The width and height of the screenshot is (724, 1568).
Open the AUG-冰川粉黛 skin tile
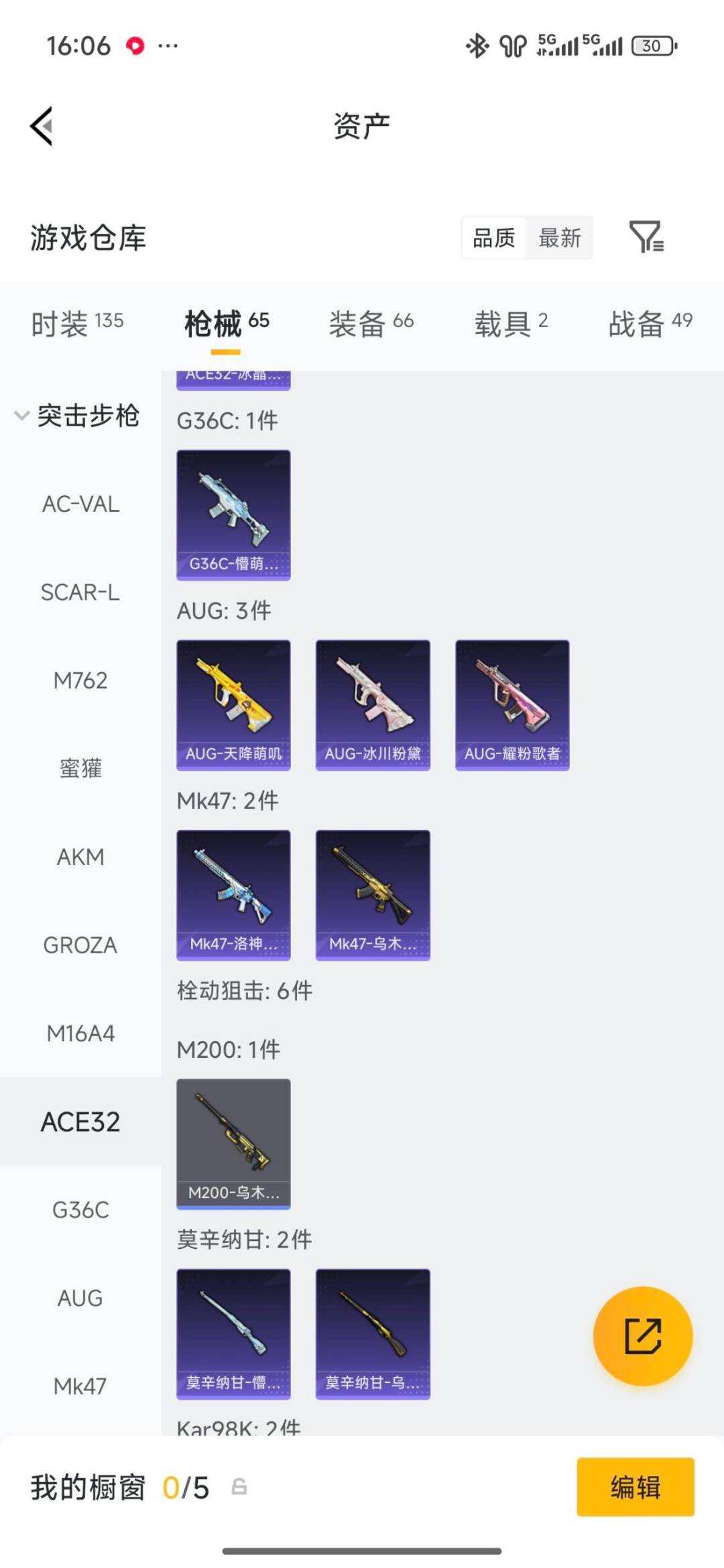click(373, 705)
